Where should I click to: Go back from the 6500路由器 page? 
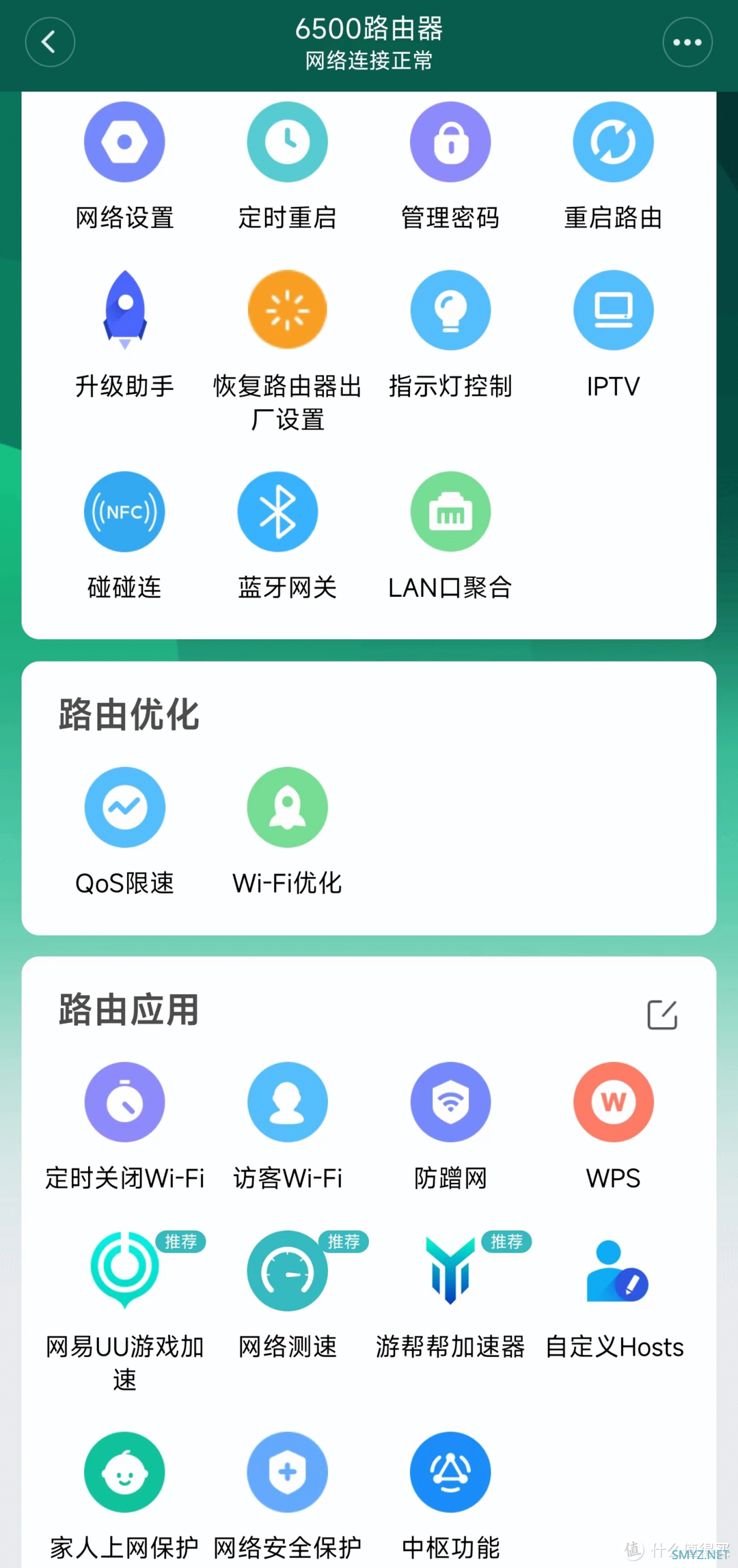tap(50, 42)
